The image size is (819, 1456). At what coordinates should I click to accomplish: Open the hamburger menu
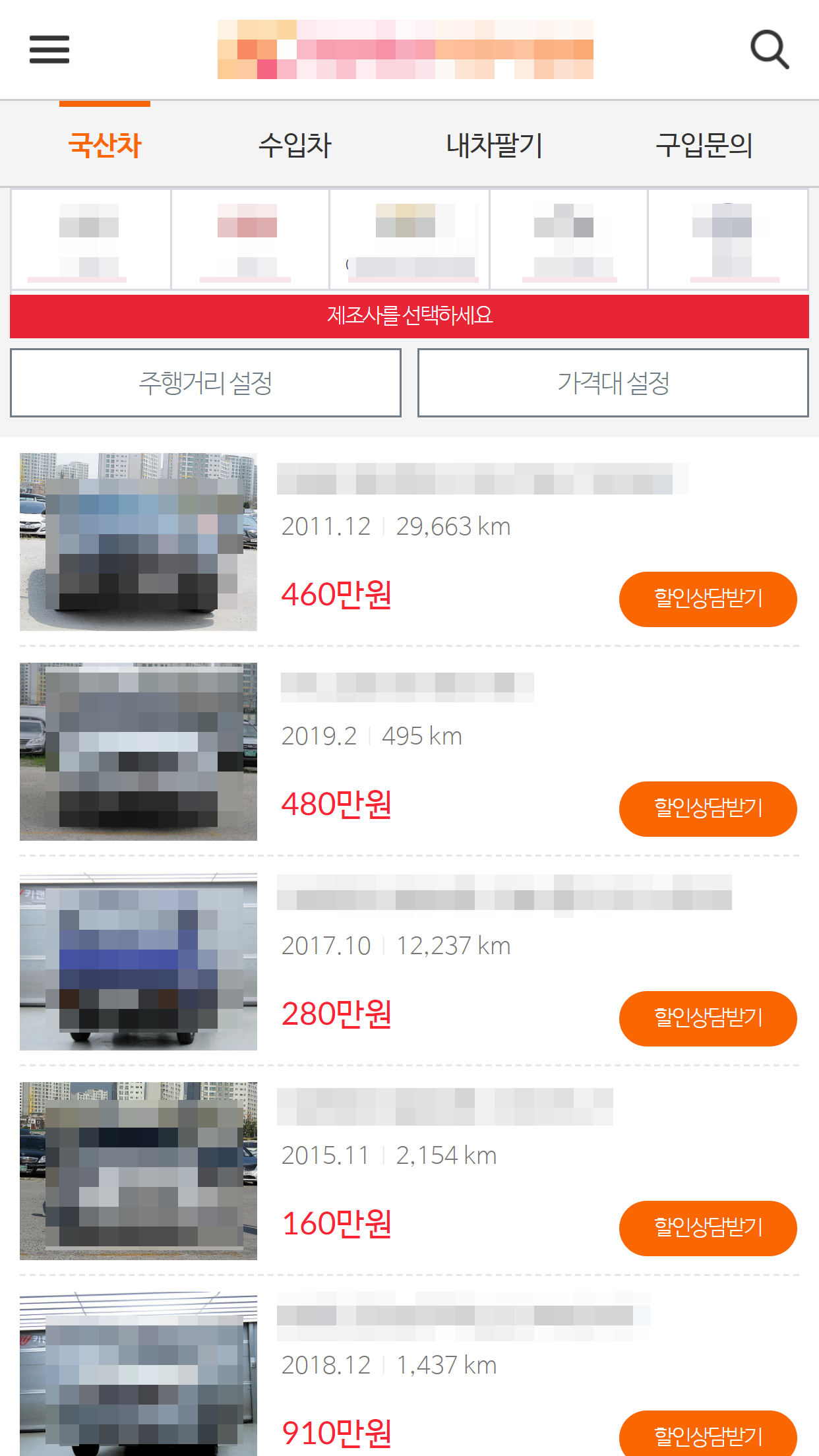(49, 49)
